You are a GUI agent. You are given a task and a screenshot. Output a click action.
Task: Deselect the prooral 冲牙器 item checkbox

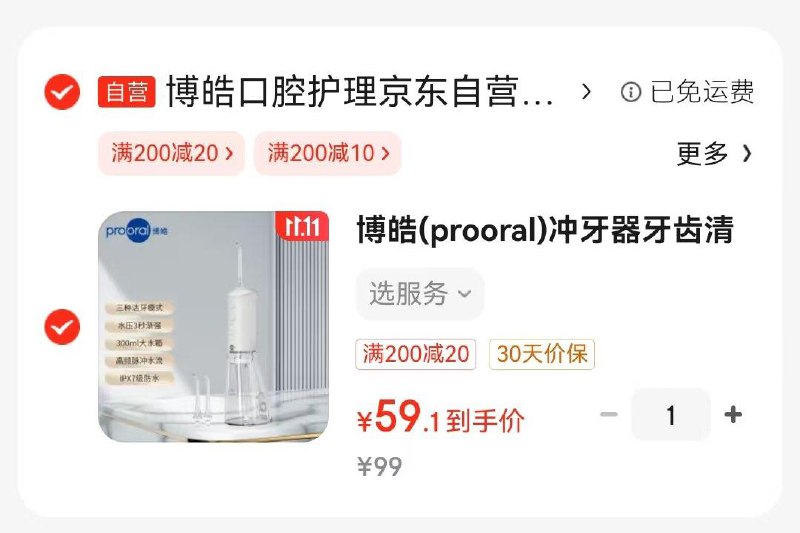63,327
